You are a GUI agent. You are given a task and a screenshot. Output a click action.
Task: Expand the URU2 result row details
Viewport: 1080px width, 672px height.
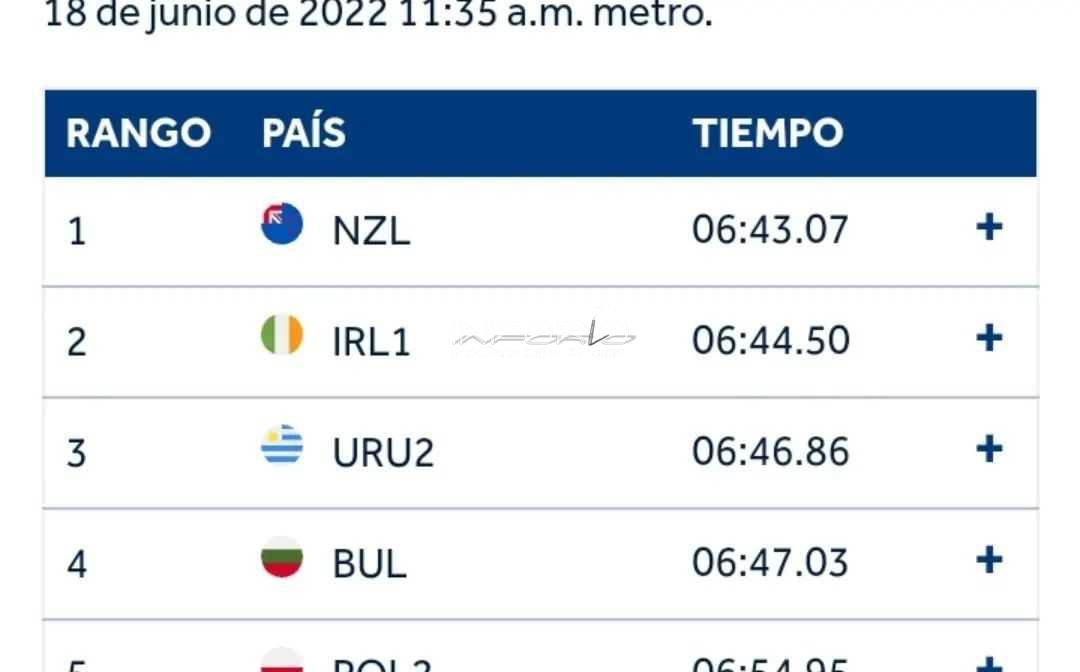988,449
